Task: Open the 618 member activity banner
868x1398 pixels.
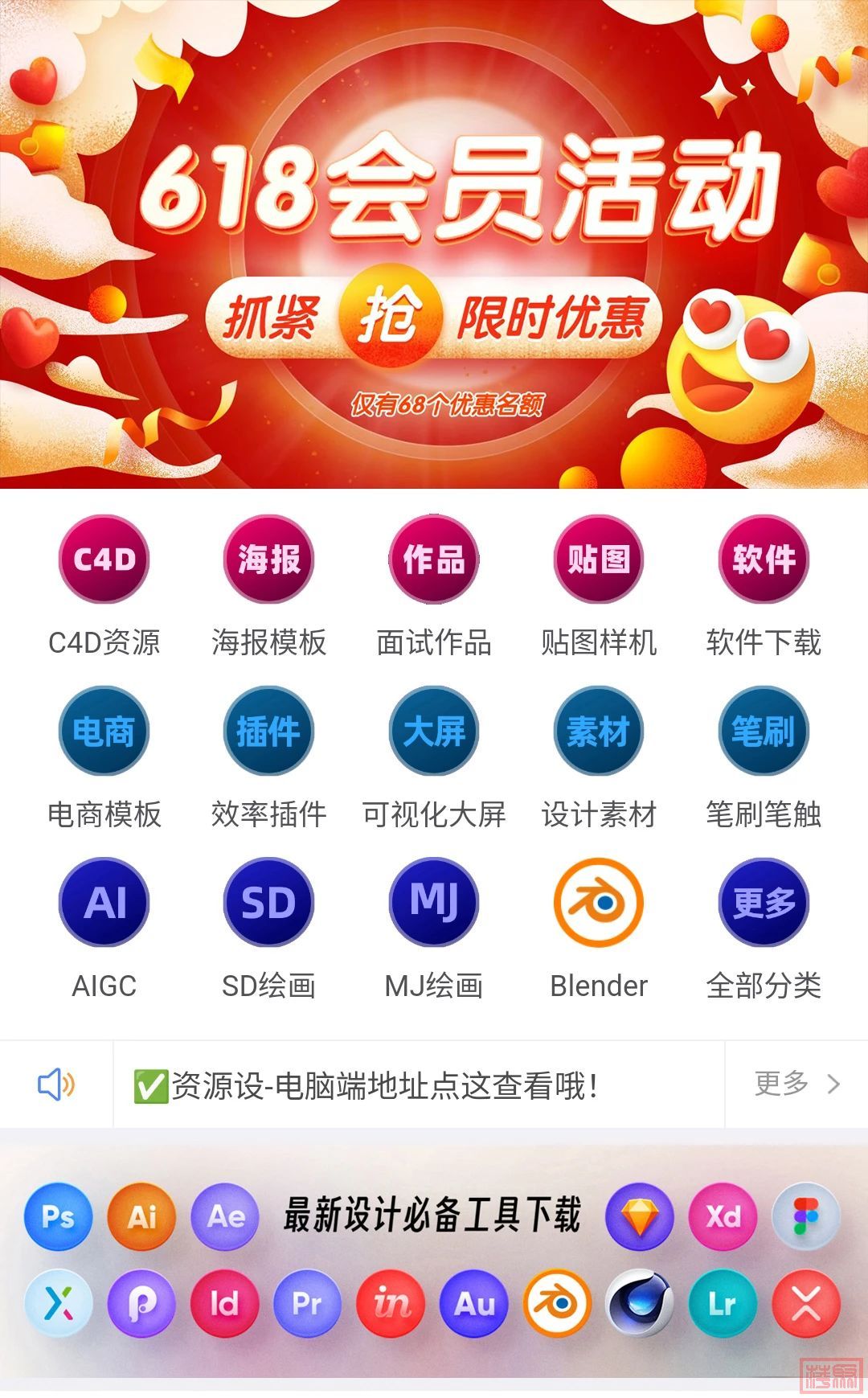Action: coord(434,245)
